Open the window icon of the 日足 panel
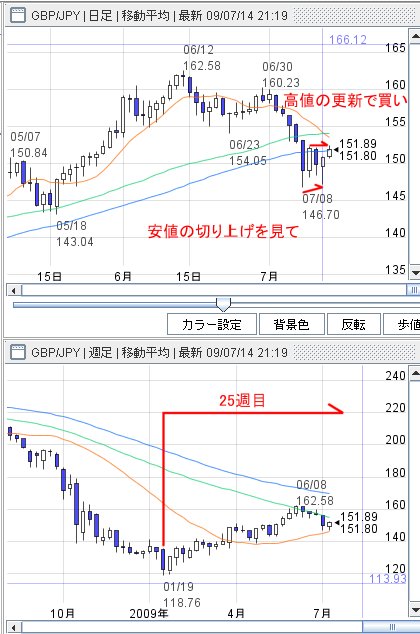Viewport: 420px width, 634px height. (17, 16)
